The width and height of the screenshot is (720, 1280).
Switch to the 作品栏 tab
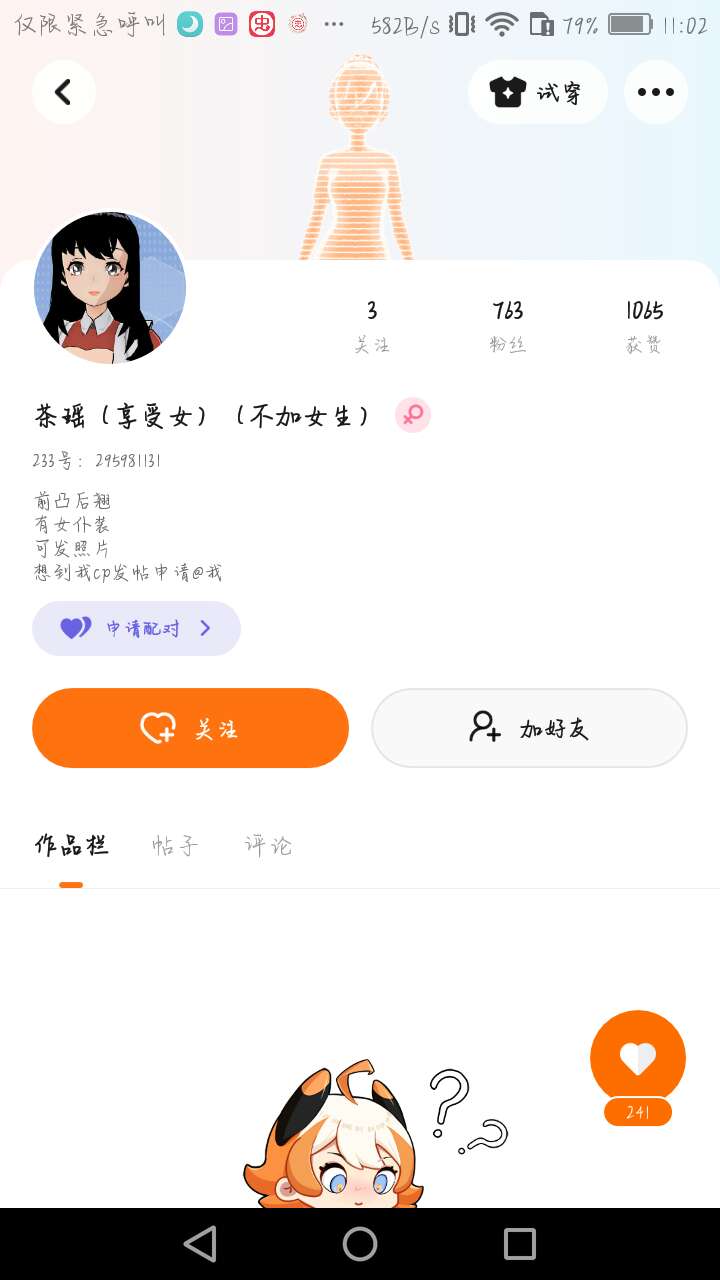[71, 846]
